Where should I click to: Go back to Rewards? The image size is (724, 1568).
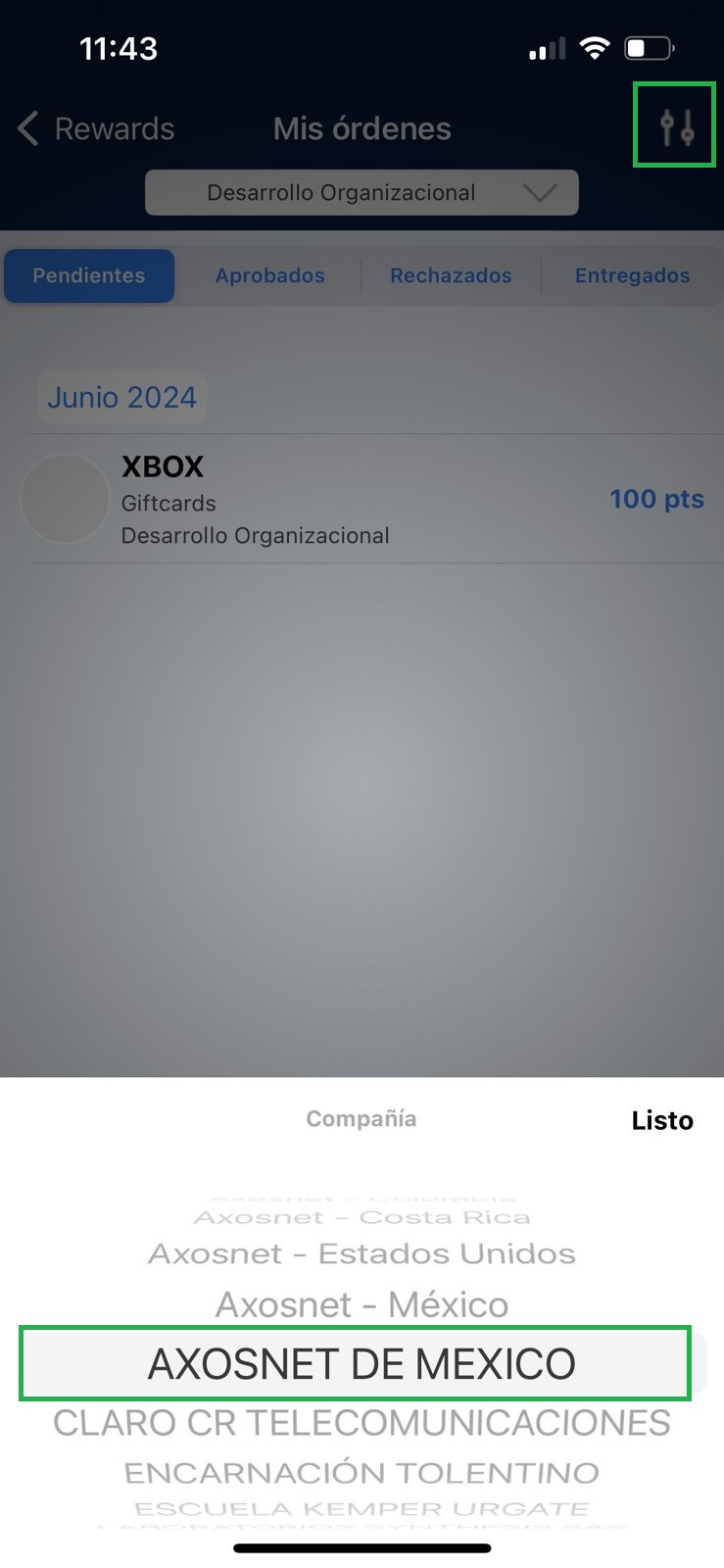click(96, 128)
